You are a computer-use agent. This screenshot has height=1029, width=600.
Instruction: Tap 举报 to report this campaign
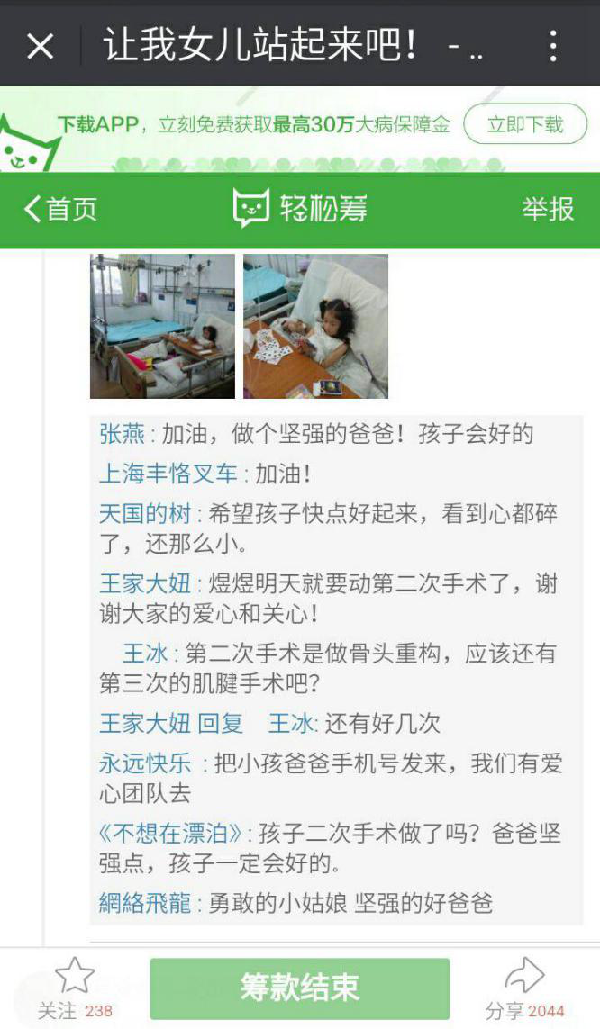[x=548, y=208]
